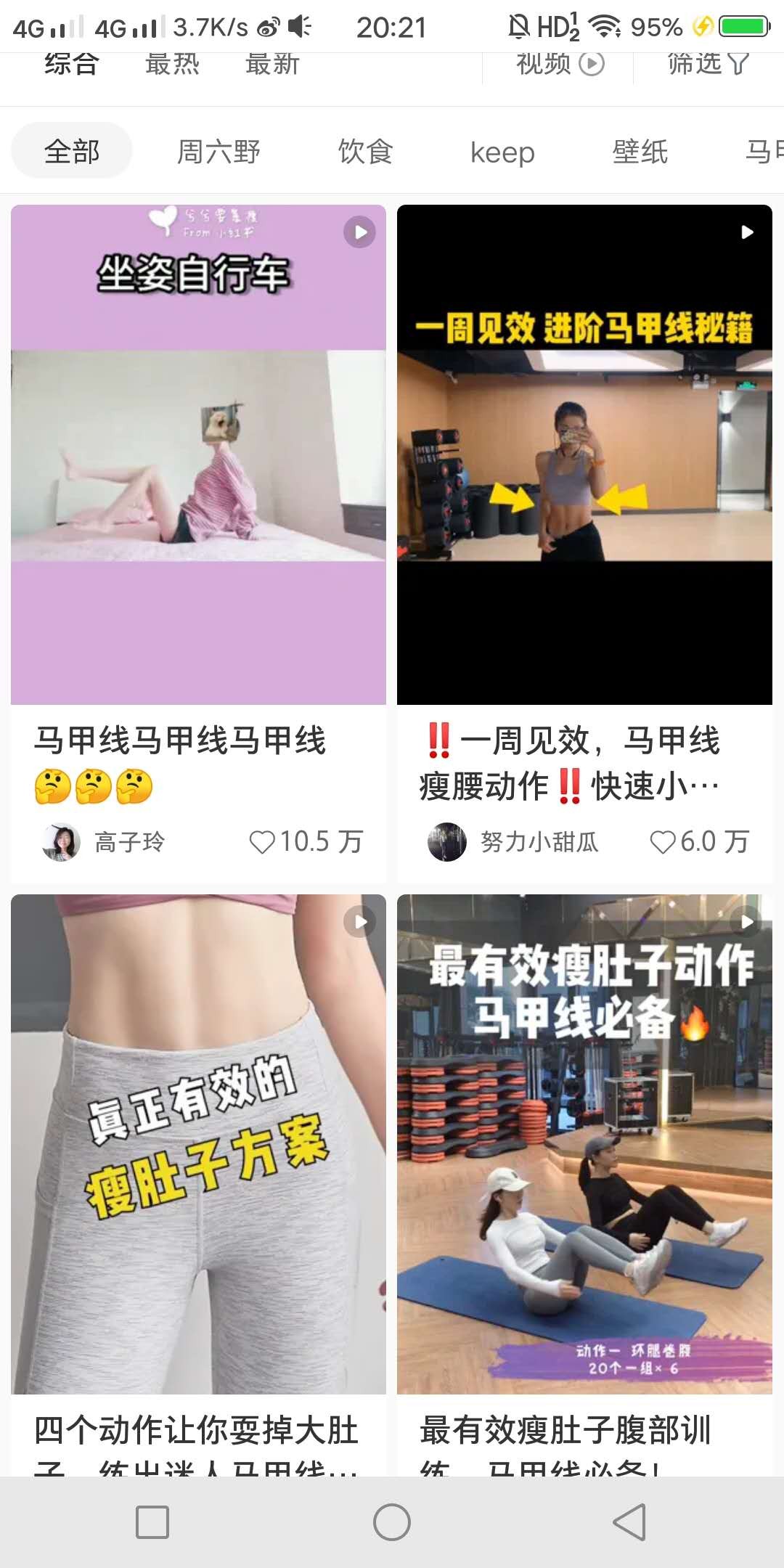Image resolution: width=784 pixels, height=1568 pixels.
Task: Select the 全部 category chip
Action: click(x=72, y=152)
